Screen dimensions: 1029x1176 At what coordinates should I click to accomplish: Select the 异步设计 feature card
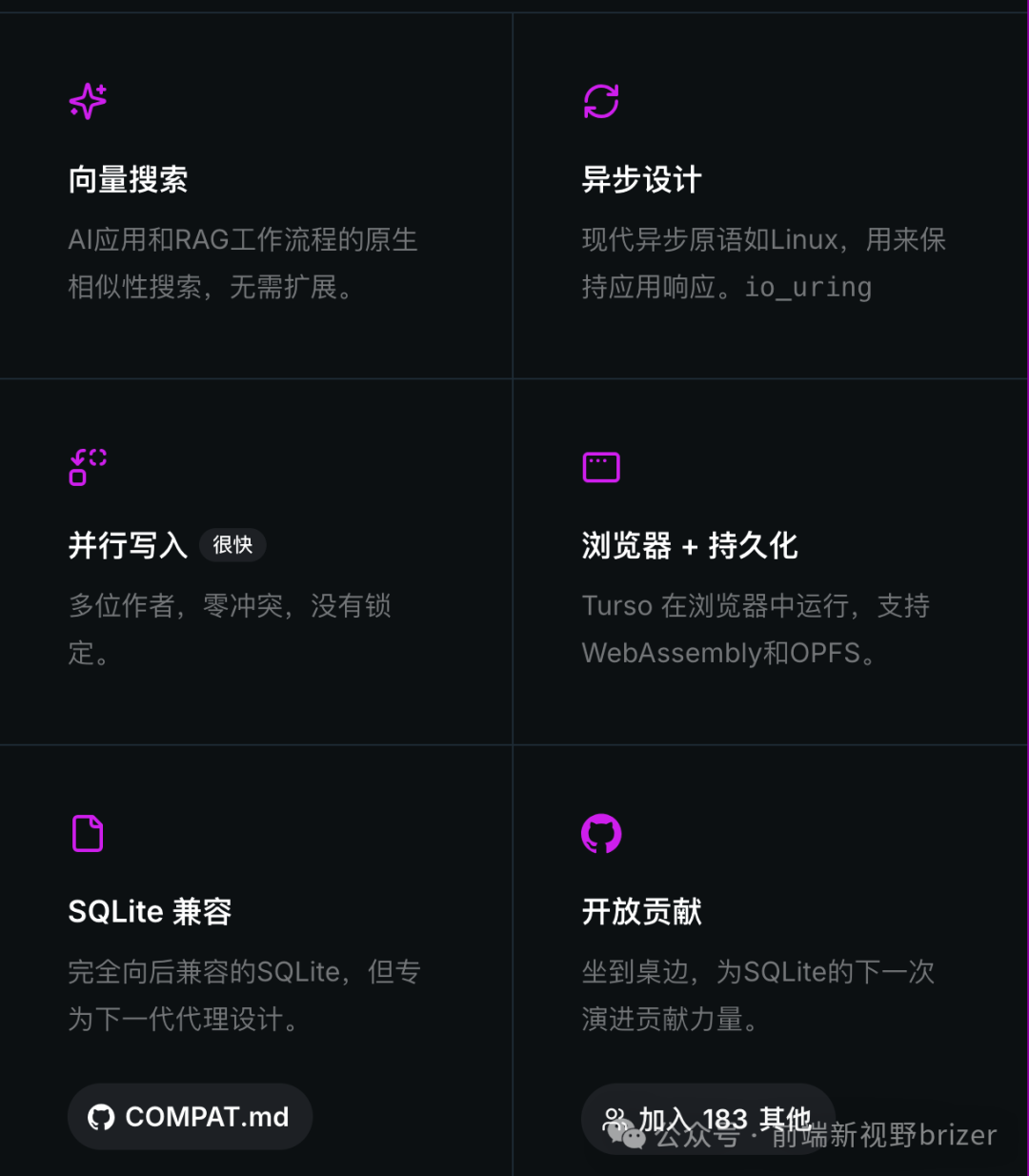pos(770,191)
